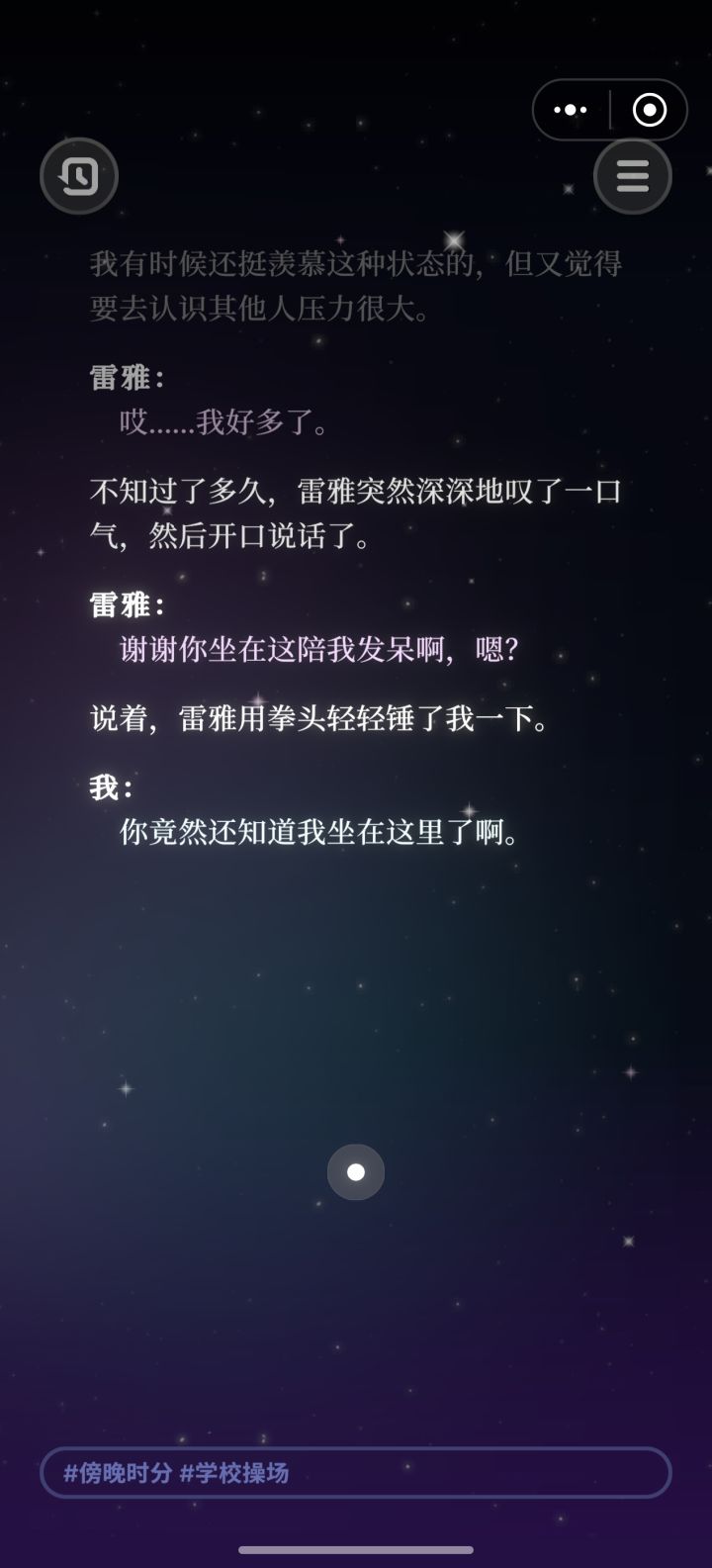The image size is (712, 1568).
Task: Select the rewind clock icon top left
Action: [x=79, y=176]
